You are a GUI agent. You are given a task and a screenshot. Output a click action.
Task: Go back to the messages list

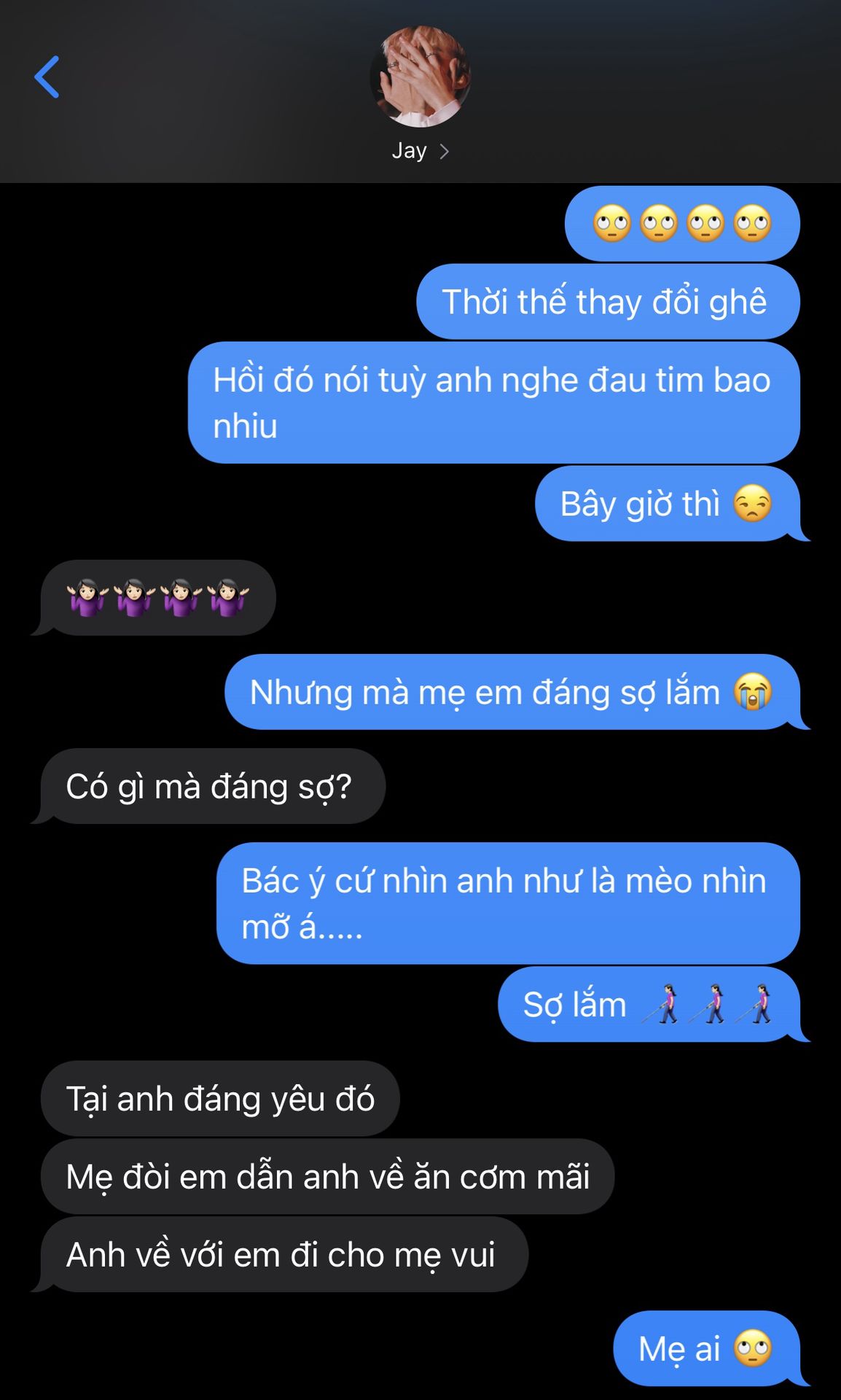click(47, 77)
